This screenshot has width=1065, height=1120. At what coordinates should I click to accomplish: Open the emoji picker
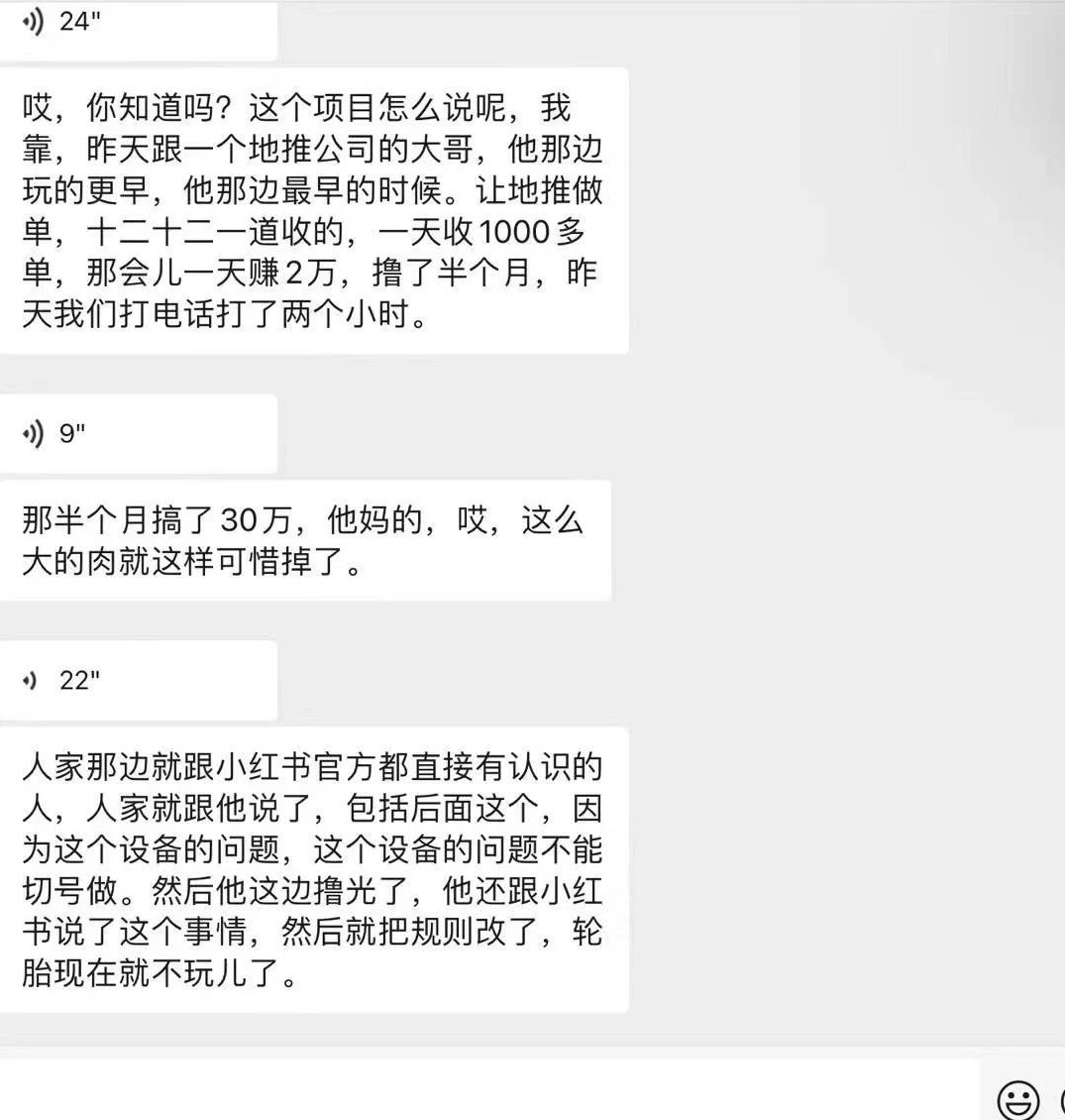(x=1017, y=1099)
